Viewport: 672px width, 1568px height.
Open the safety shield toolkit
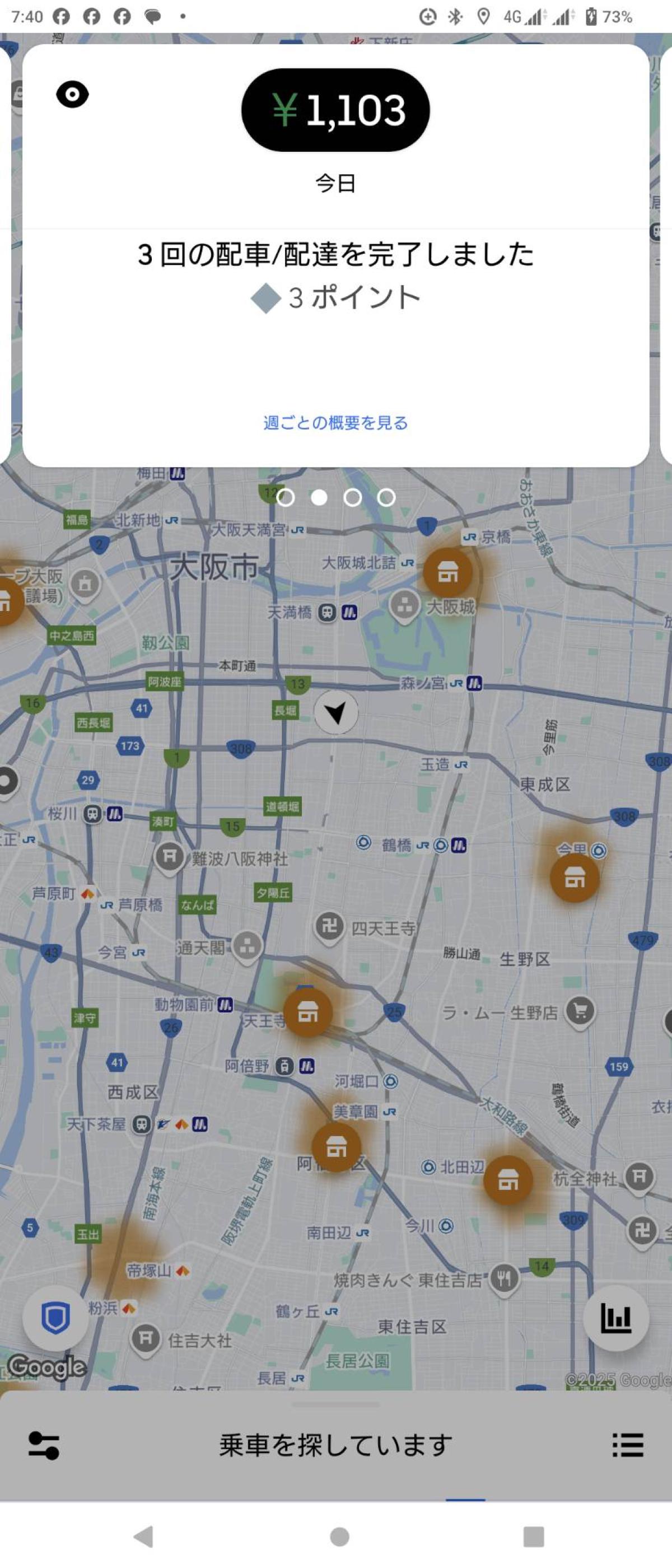55,1318
